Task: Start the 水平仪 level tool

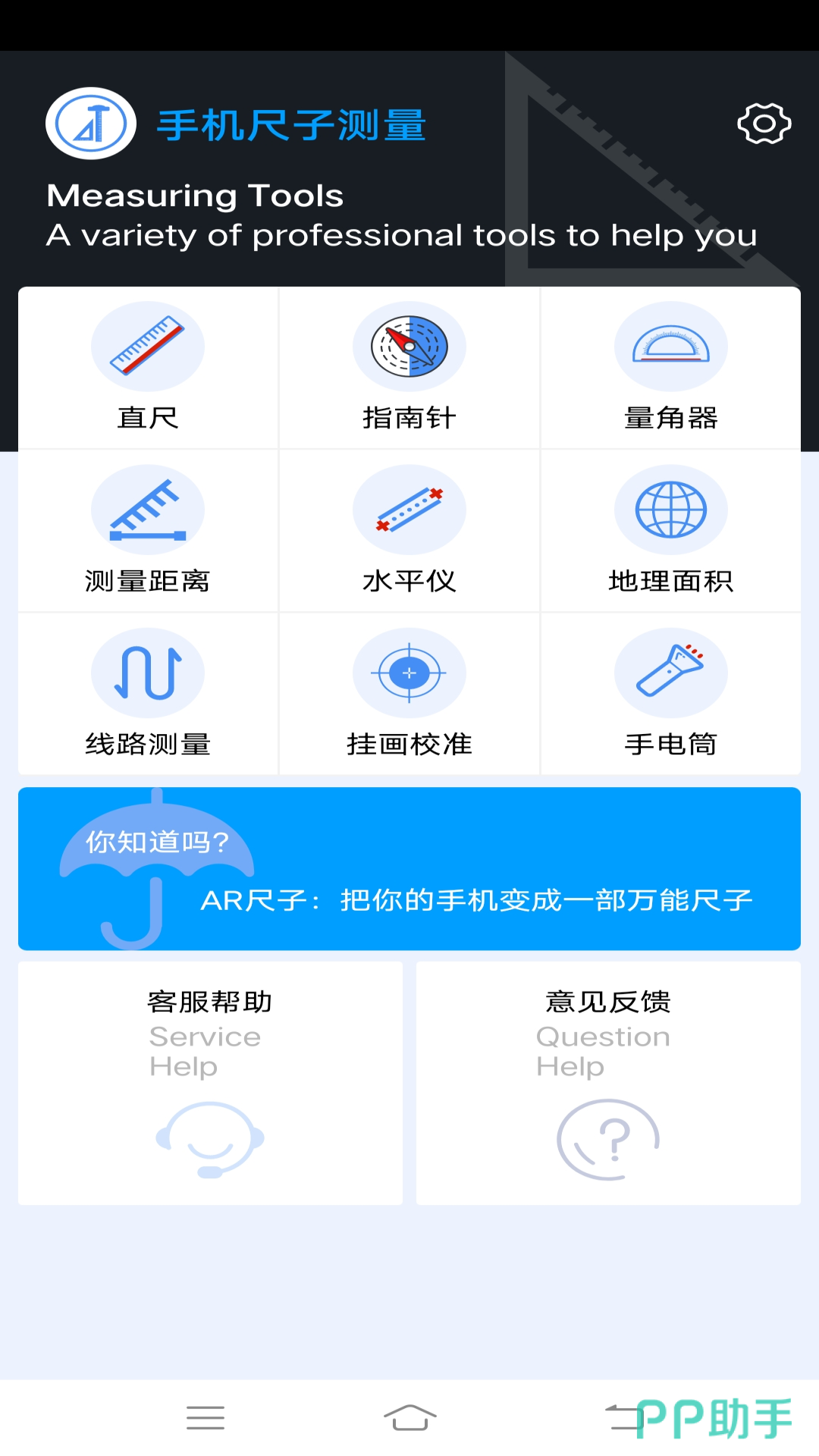Action: coord(409,531)
